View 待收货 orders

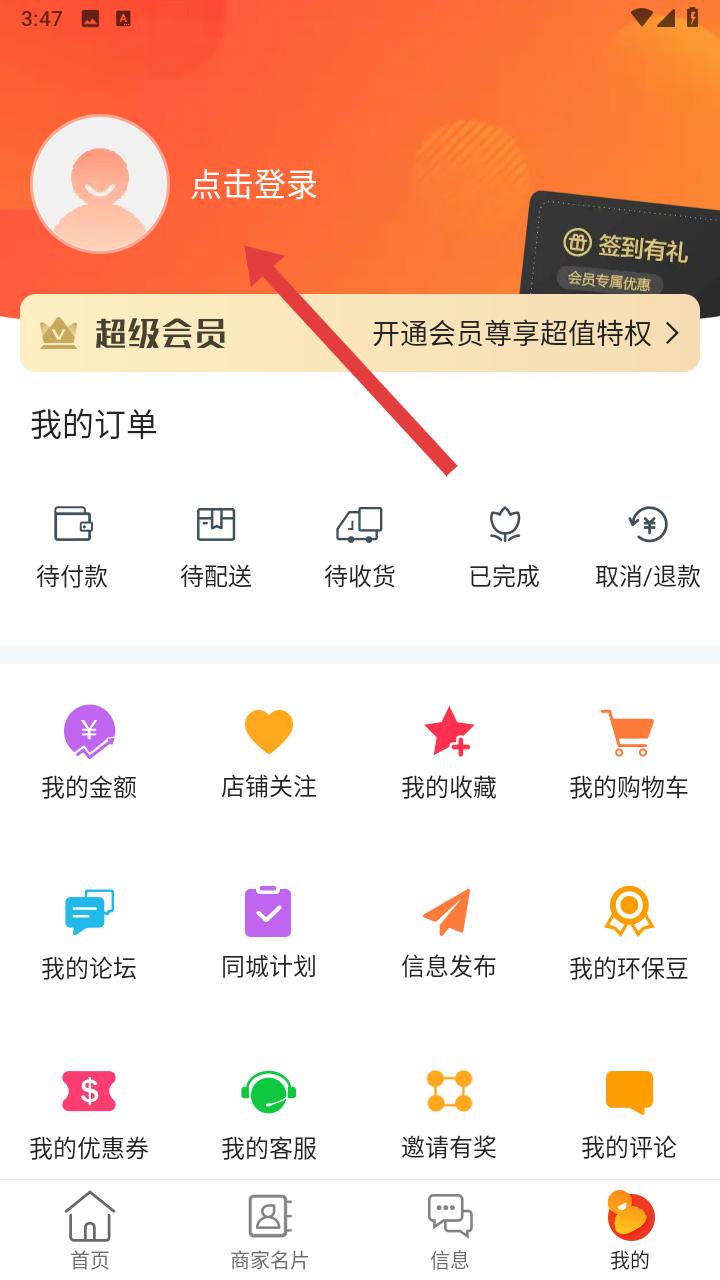click(360, 546)
